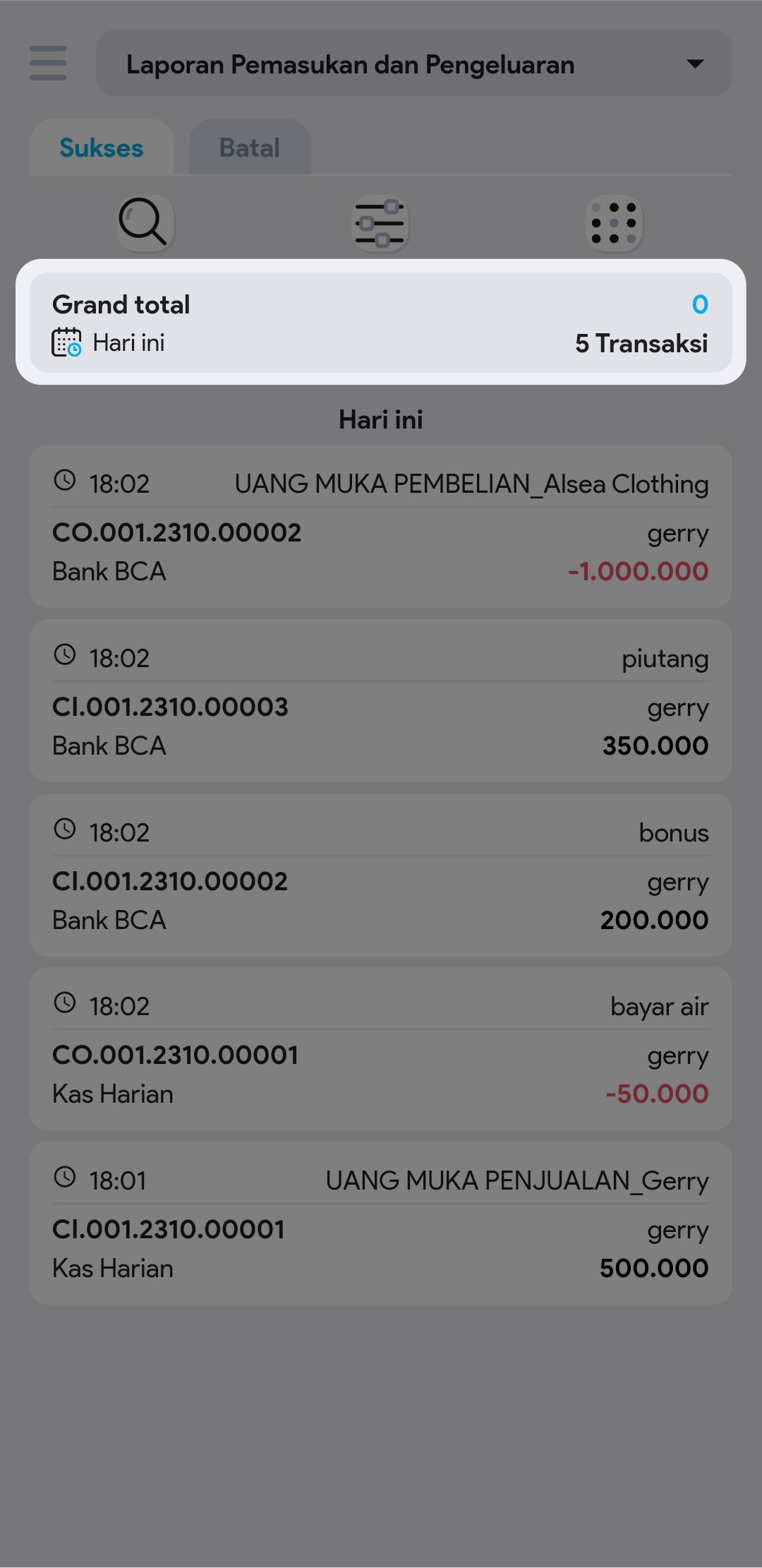The width and height of the screenshot is (762, 1568).
Task: View UANG MUKA PENJUALAN_Gerry transaction
Action: pos(380,1223)
